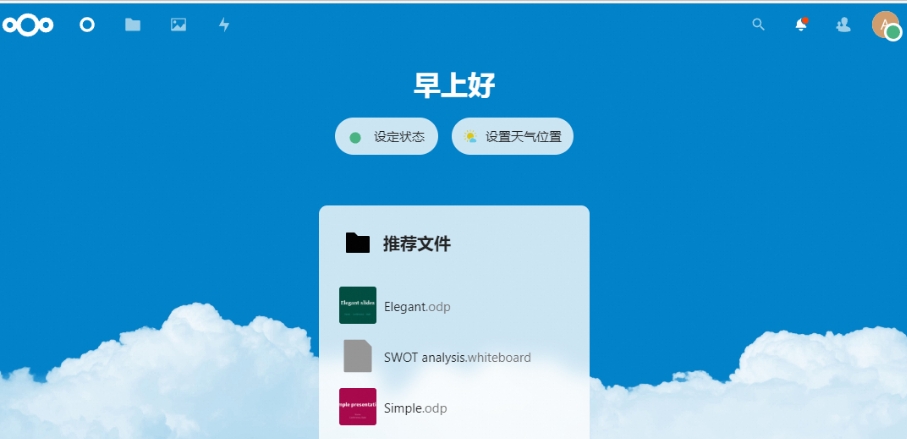Open the Dashboard circle icon

[87, 25]
